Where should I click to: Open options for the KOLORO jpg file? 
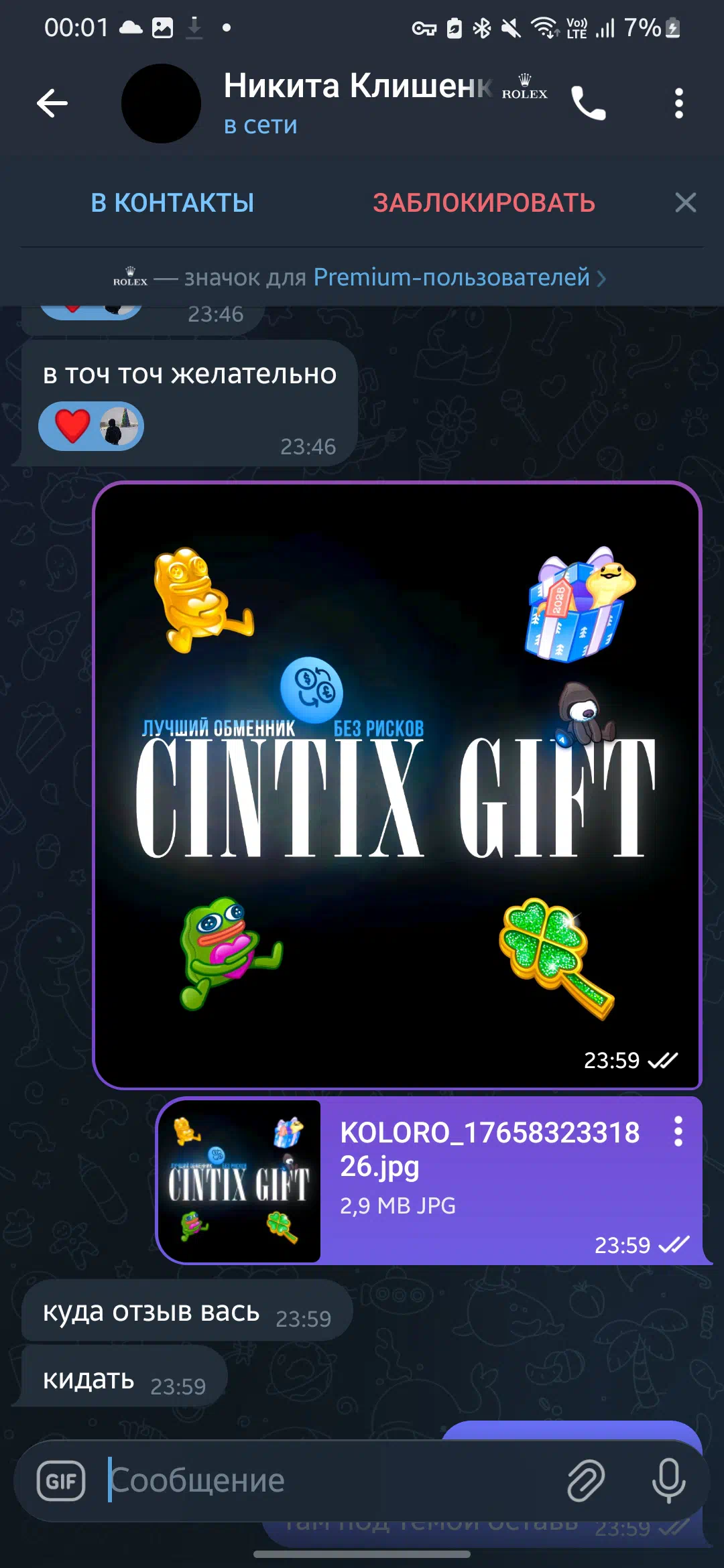[x=678, y=1131]
